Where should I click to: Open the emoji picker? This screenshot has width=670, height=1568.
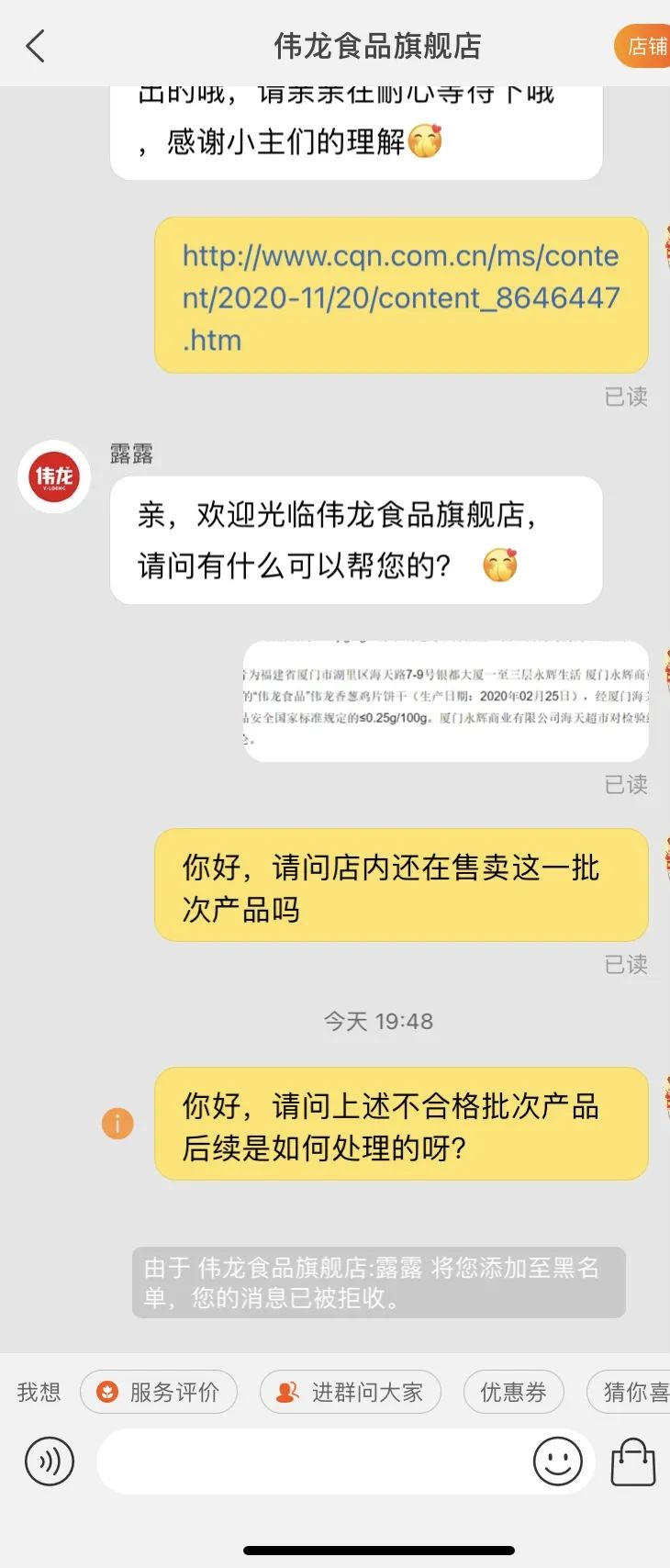coord(558,1462)
